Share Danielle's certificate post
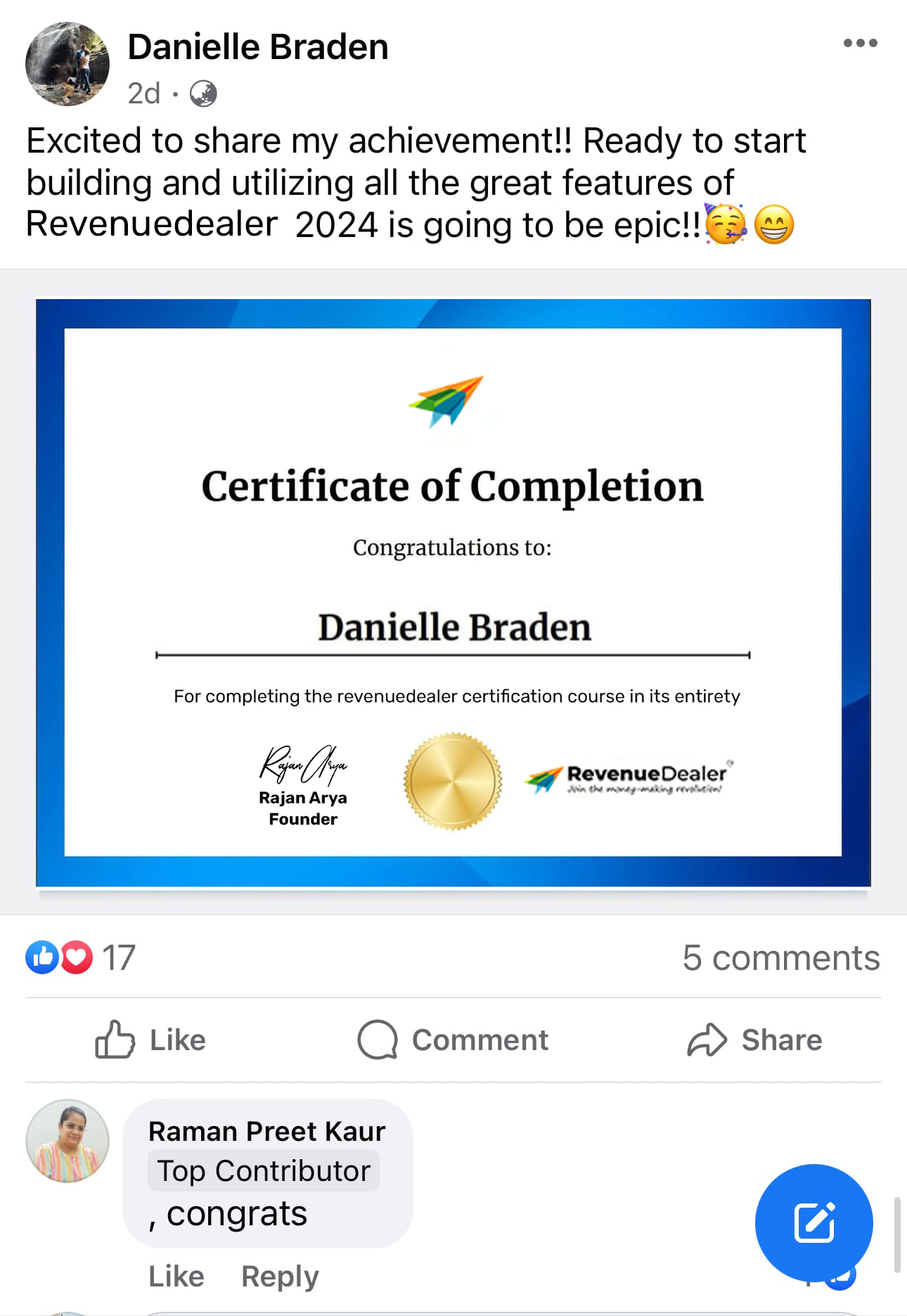 click(x=754, y=1040)
